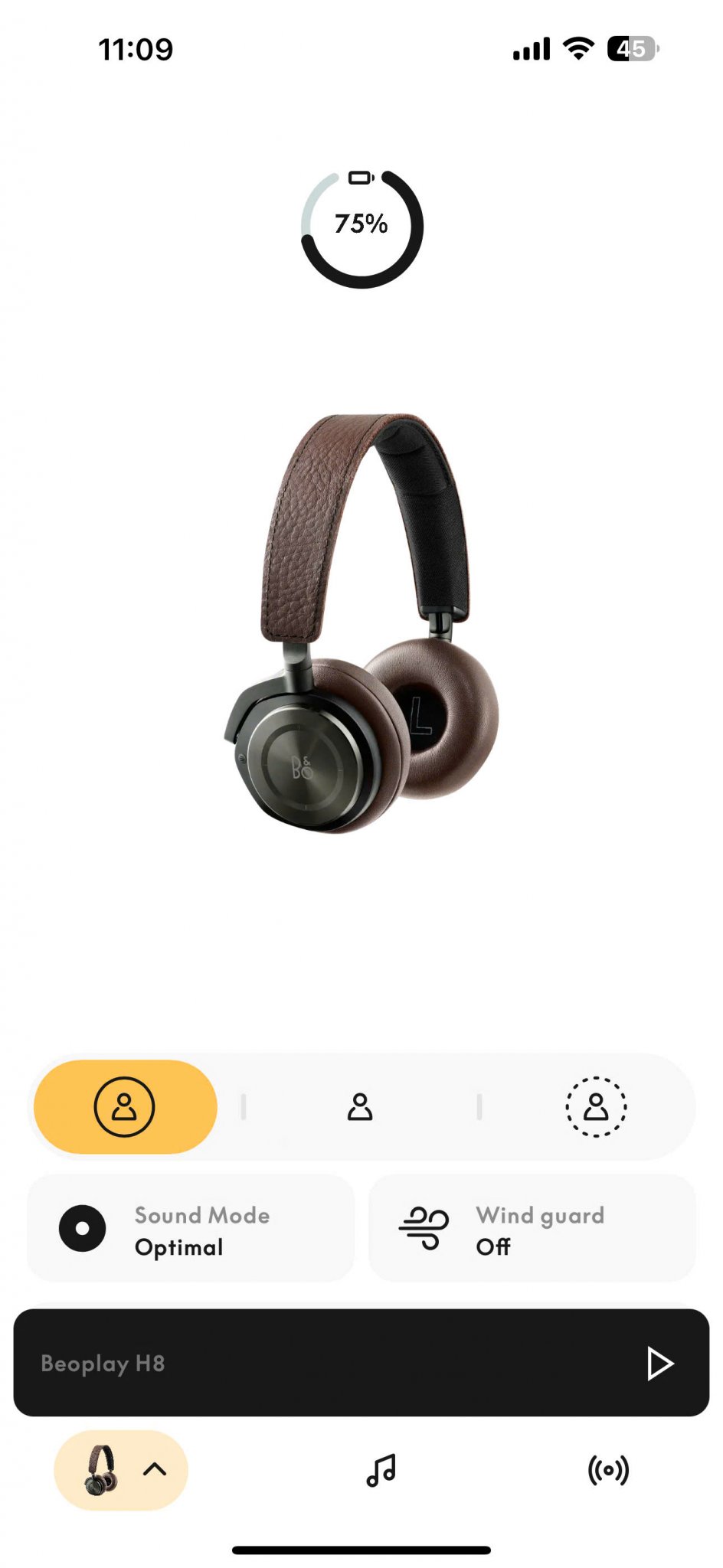Viewport: 723px width, 1568px height.
Task: Open the broadcast radio tab
Action: click(x=608, y=1470)
